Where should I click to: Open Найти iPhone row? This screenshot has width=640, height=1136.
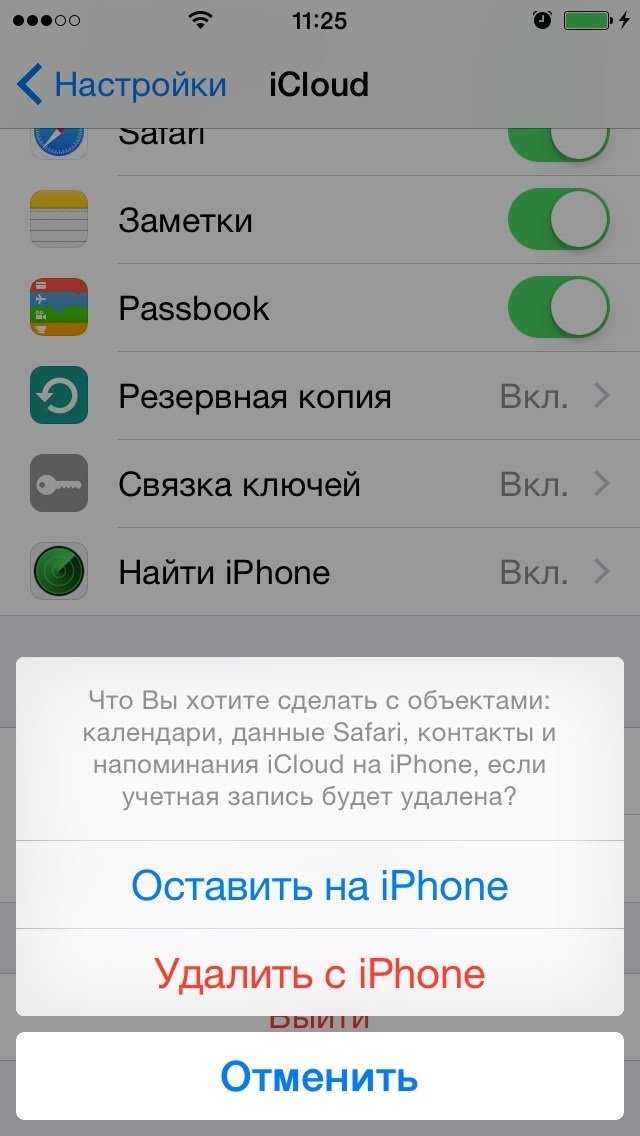pos(320,572)
